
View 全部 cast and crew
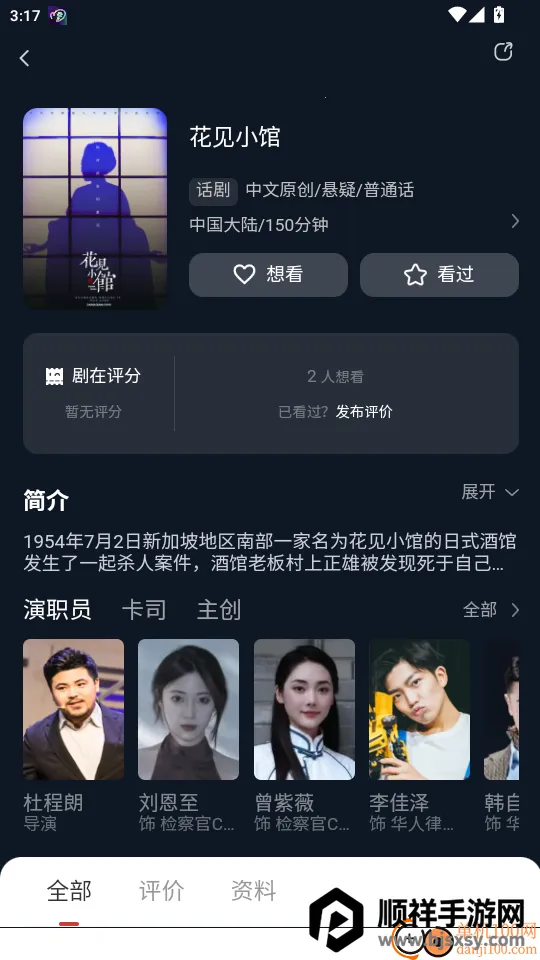[491, 610]
